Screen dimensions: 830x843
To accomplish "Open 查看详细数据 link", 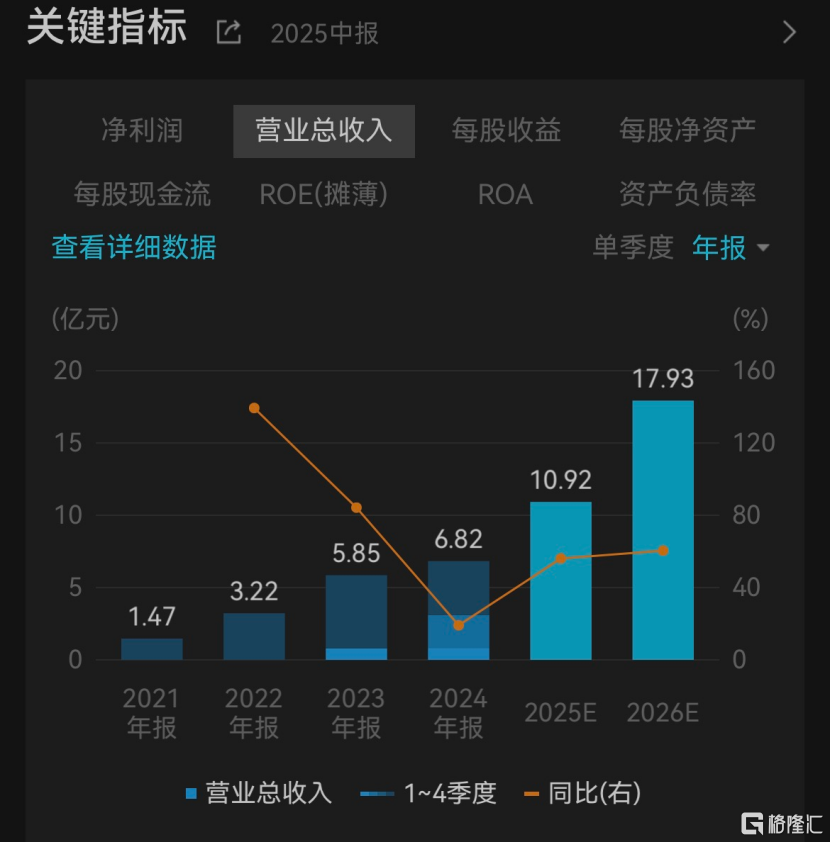I will point(134,247).
